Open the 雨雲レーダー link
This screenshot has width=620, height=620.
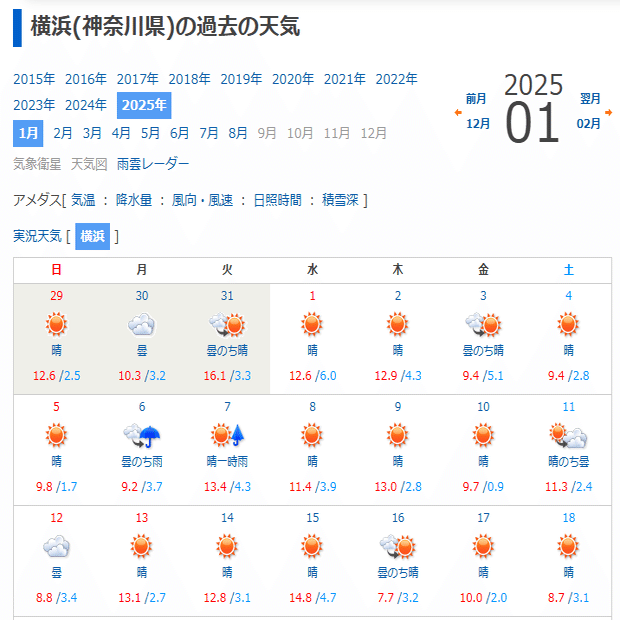tap(153, 163)
